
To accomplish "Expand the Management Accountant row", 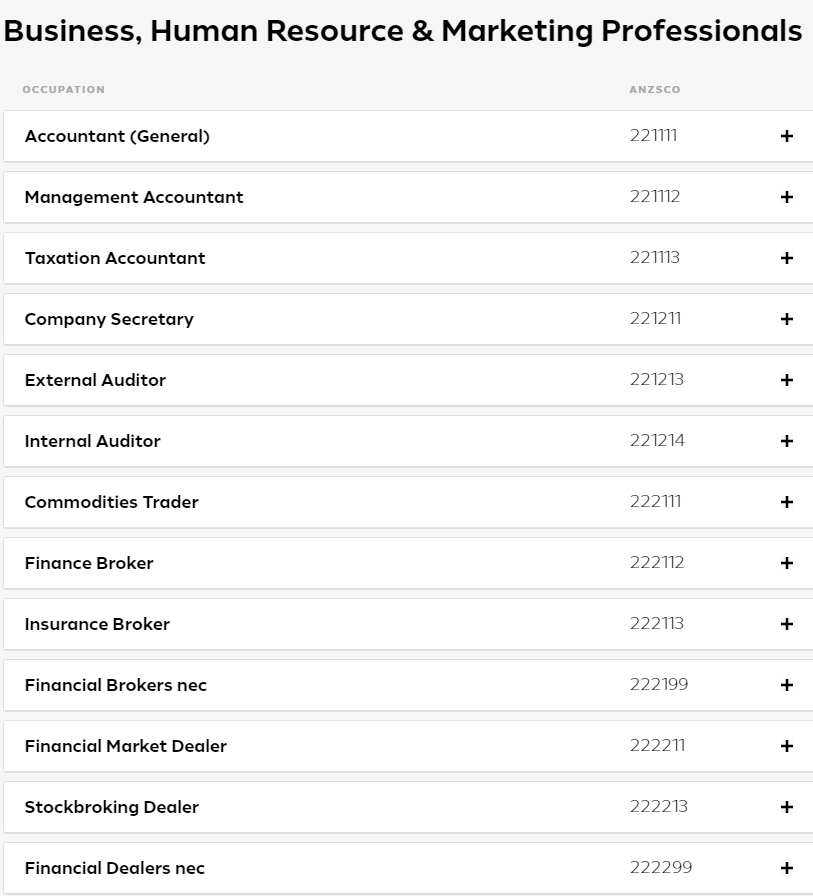I will [x=786, y=197].
